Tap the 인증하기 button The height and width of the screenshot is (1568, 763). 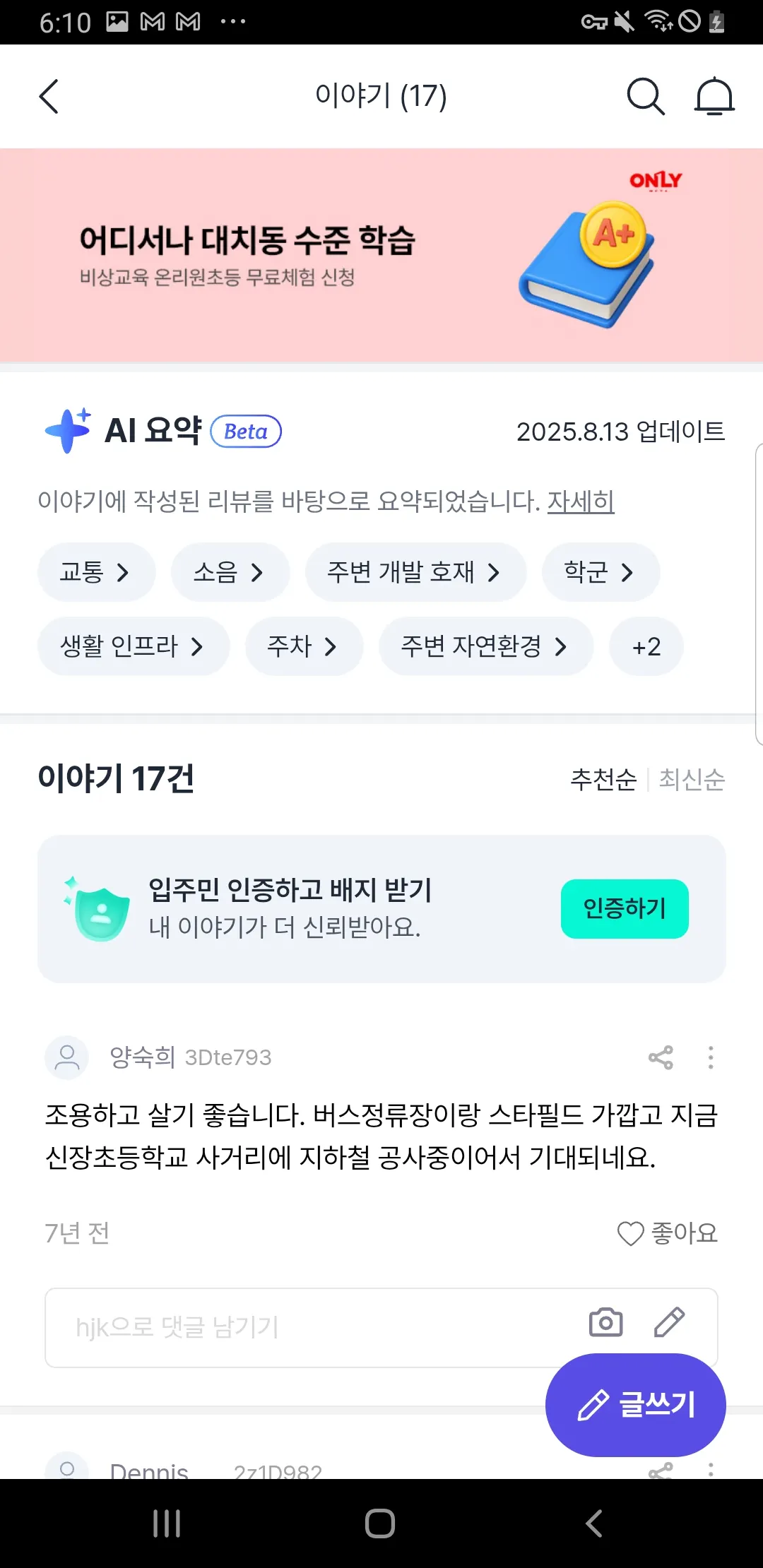click(x=625, y=909)
